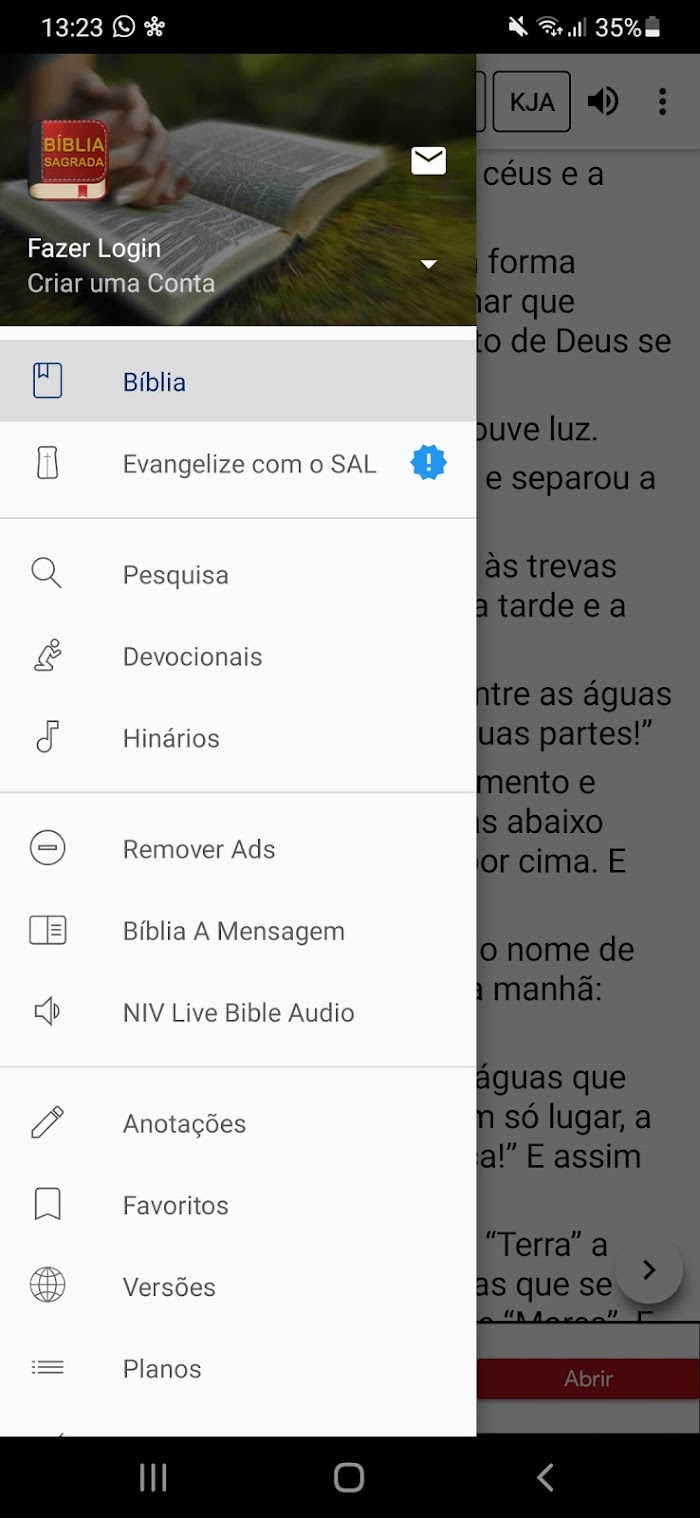The width and height of the screenshot is (700, 1518).
Task: Open the Bíblia menu item
Action: (238, 381)
